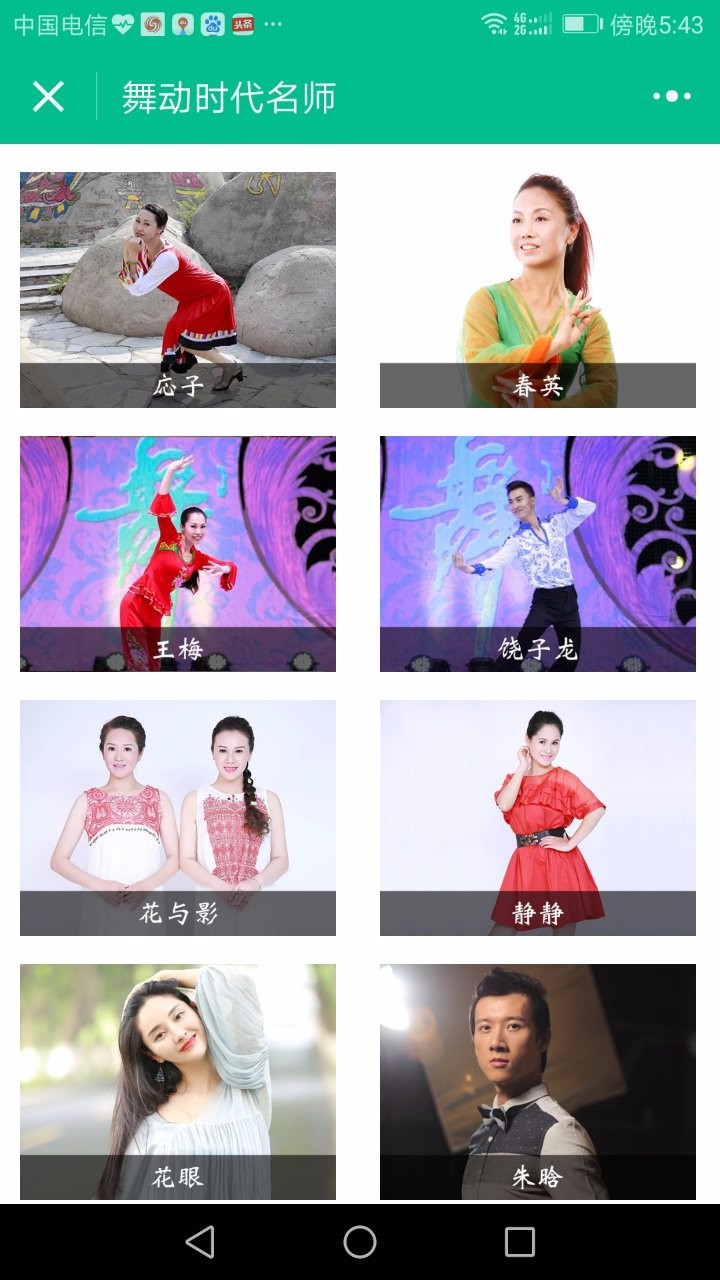Tap the system home button
This screenshot has height=1280, width=720.
[360, 1242]
